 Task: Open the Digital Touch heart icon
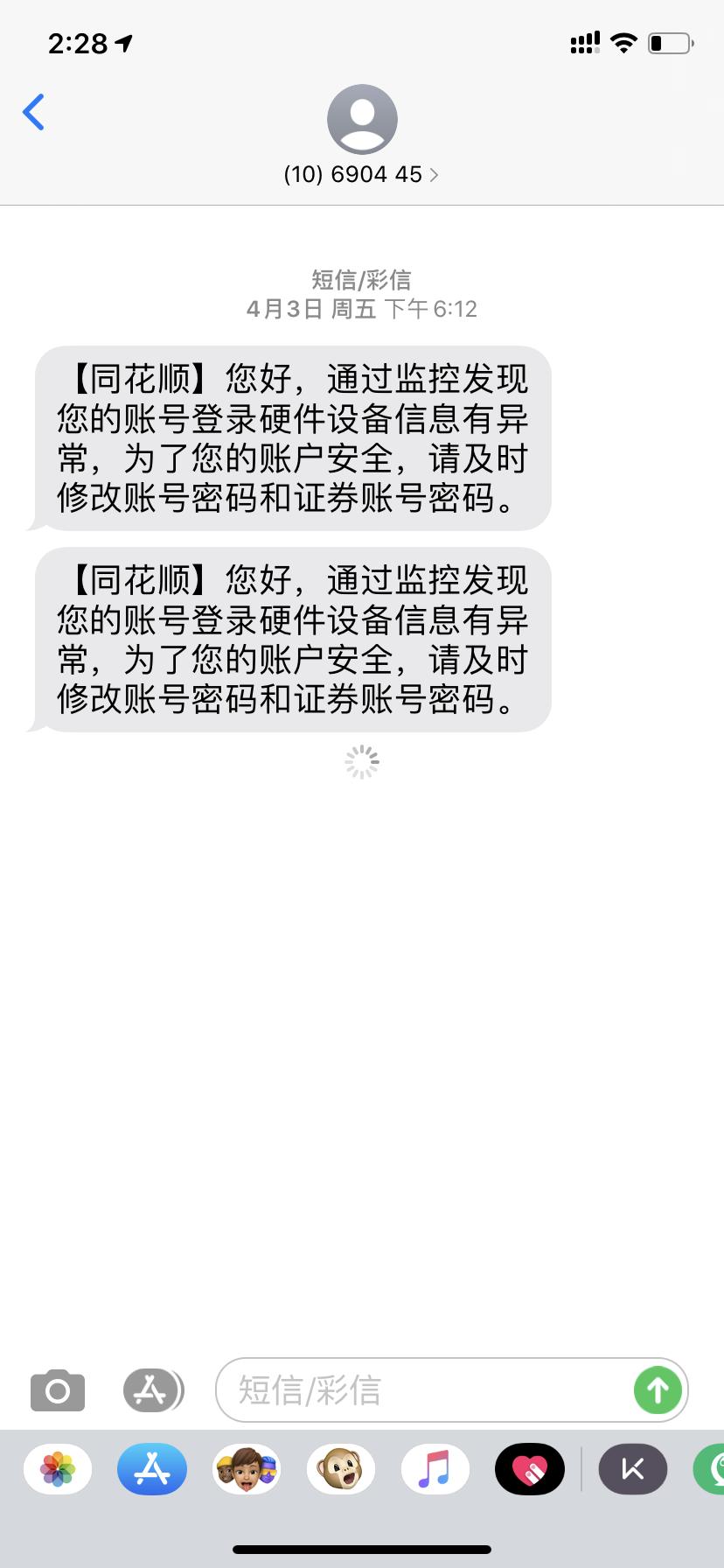tap(530, 1469)
